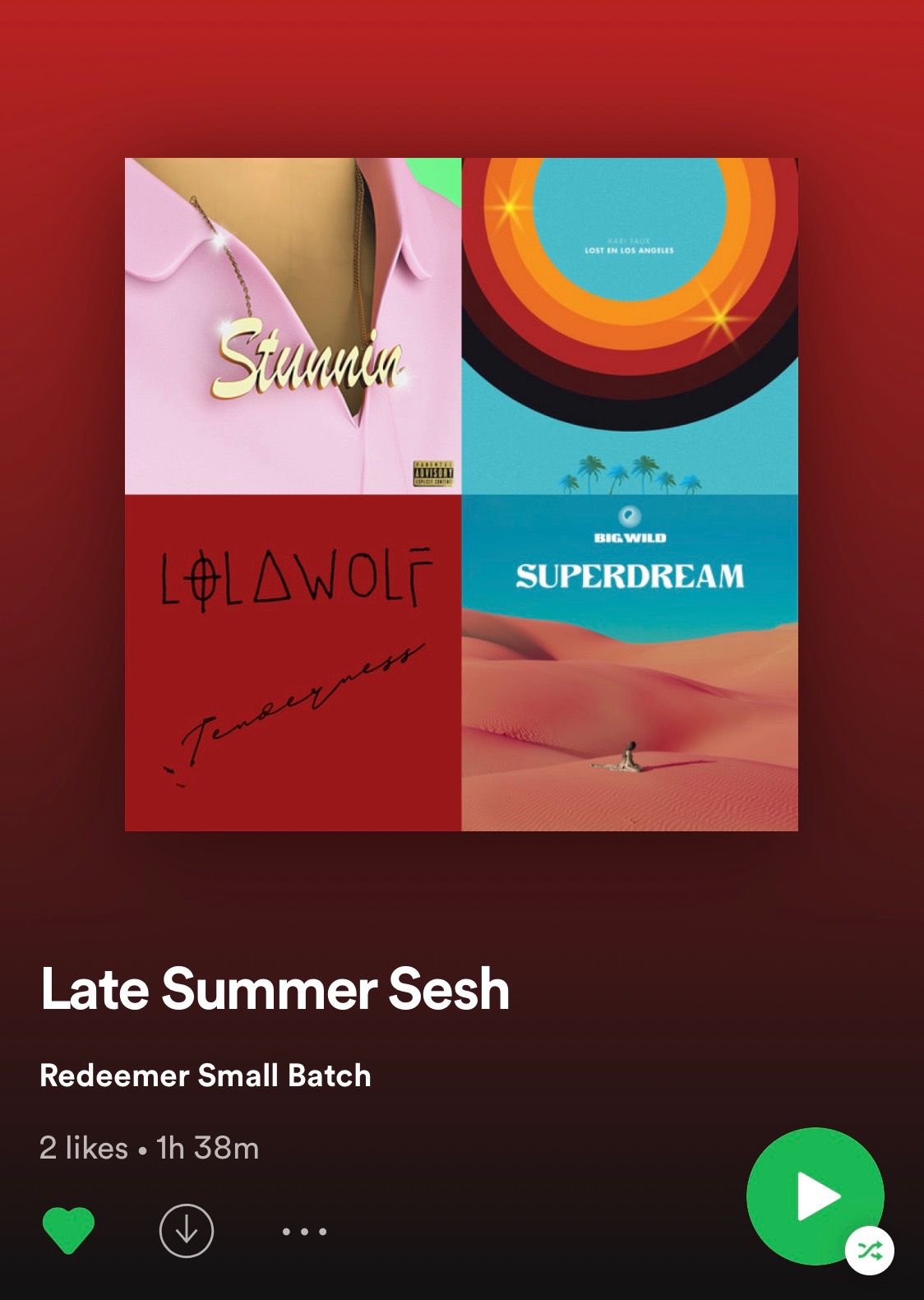924x1300 pixels.
Task: Open download options via the circled arrow
Action: (x=187, y=1229)
